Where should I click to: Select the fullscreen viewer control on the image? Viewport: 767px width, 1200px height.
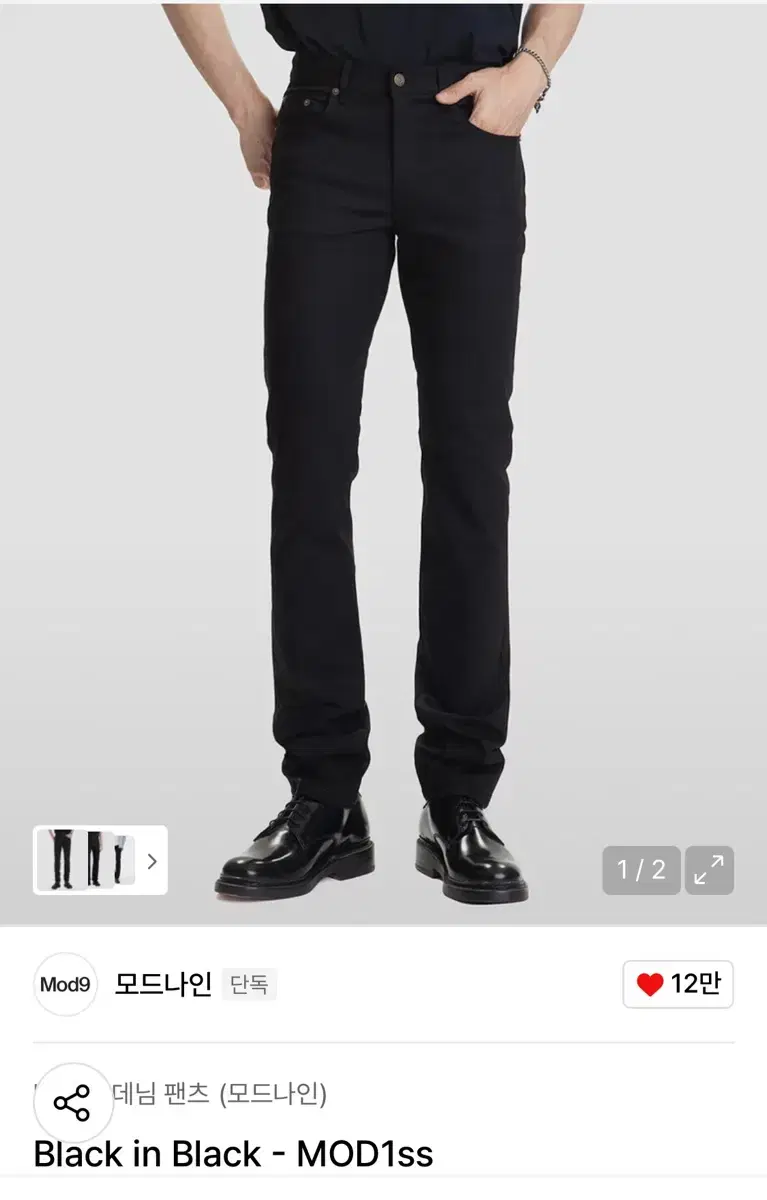[710, 871]
